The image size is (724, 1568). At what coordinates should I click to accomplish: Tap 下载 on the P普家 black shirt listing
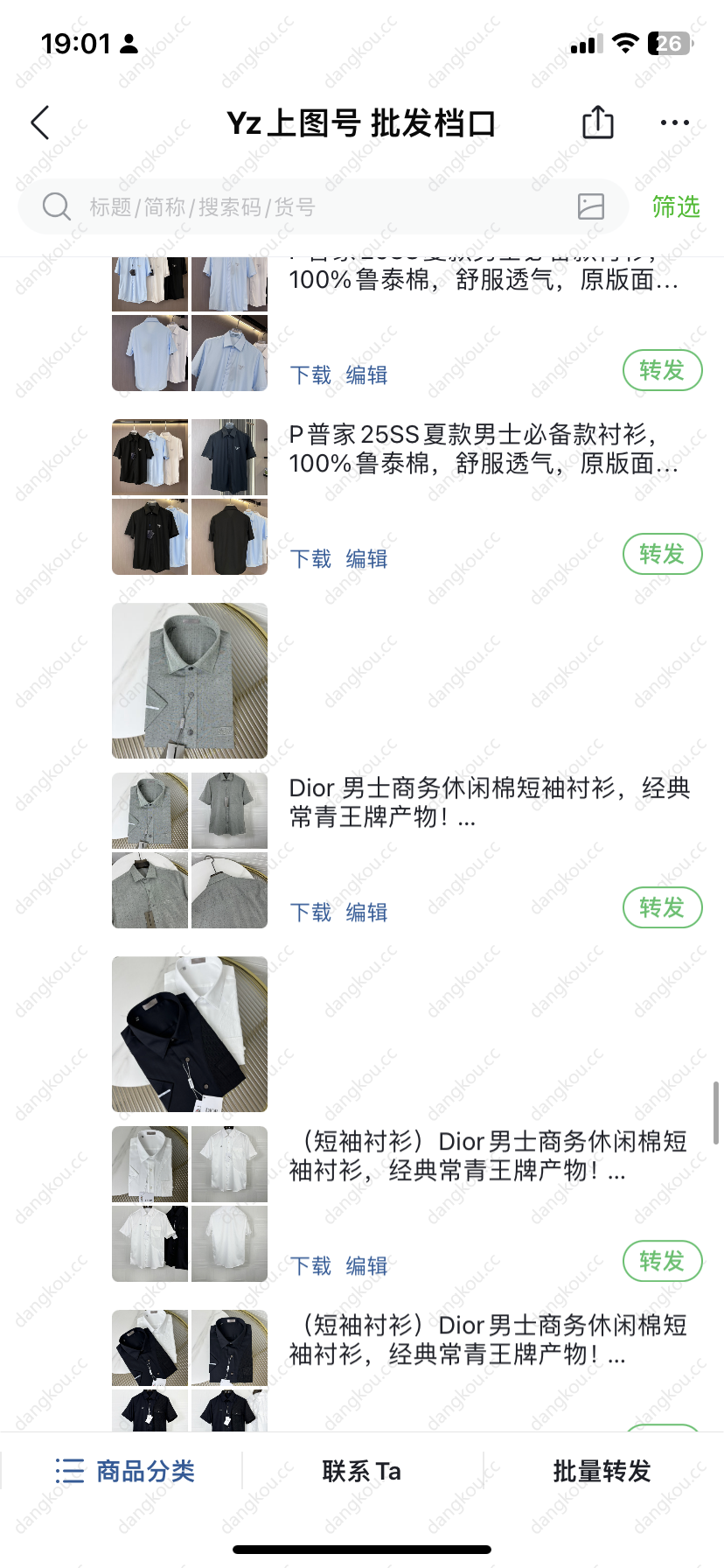(310, 558)
